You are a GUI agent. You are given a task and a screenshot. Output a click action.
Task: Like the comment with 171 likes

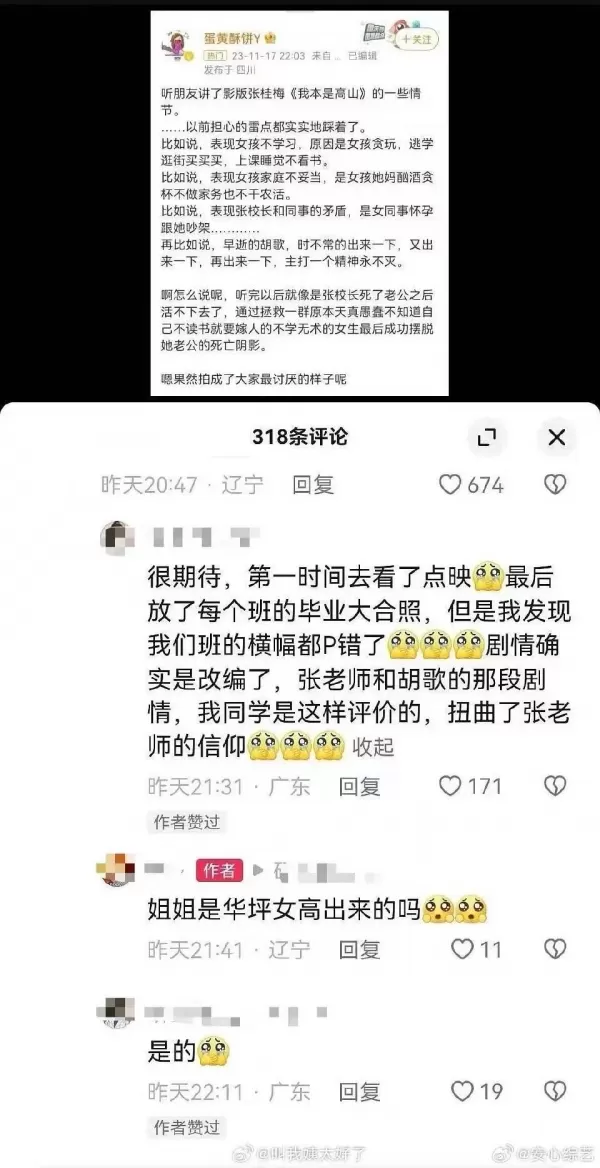[x=454, y=786]
